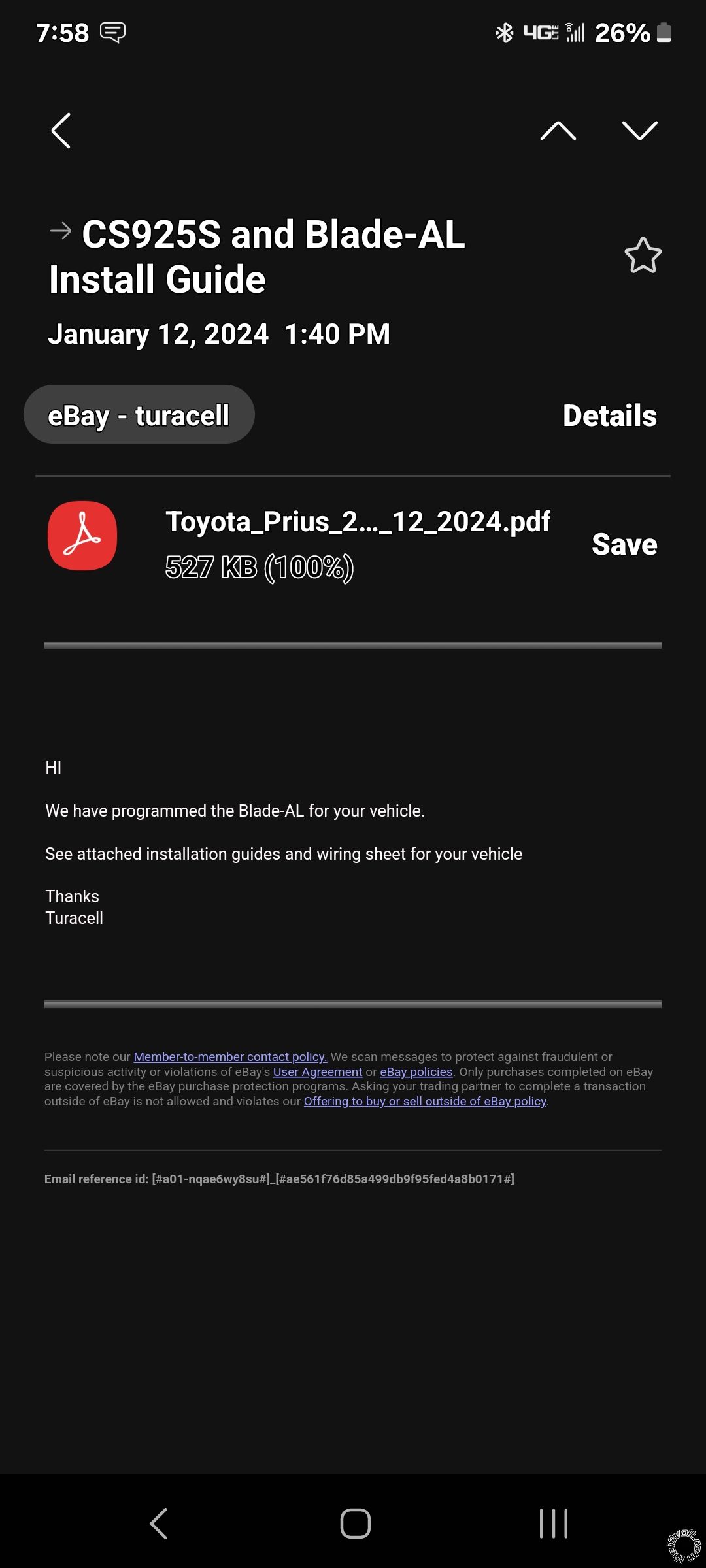
Task: Open Offering to buy or sell outside eBay policy
Action: click(425, 1101)
